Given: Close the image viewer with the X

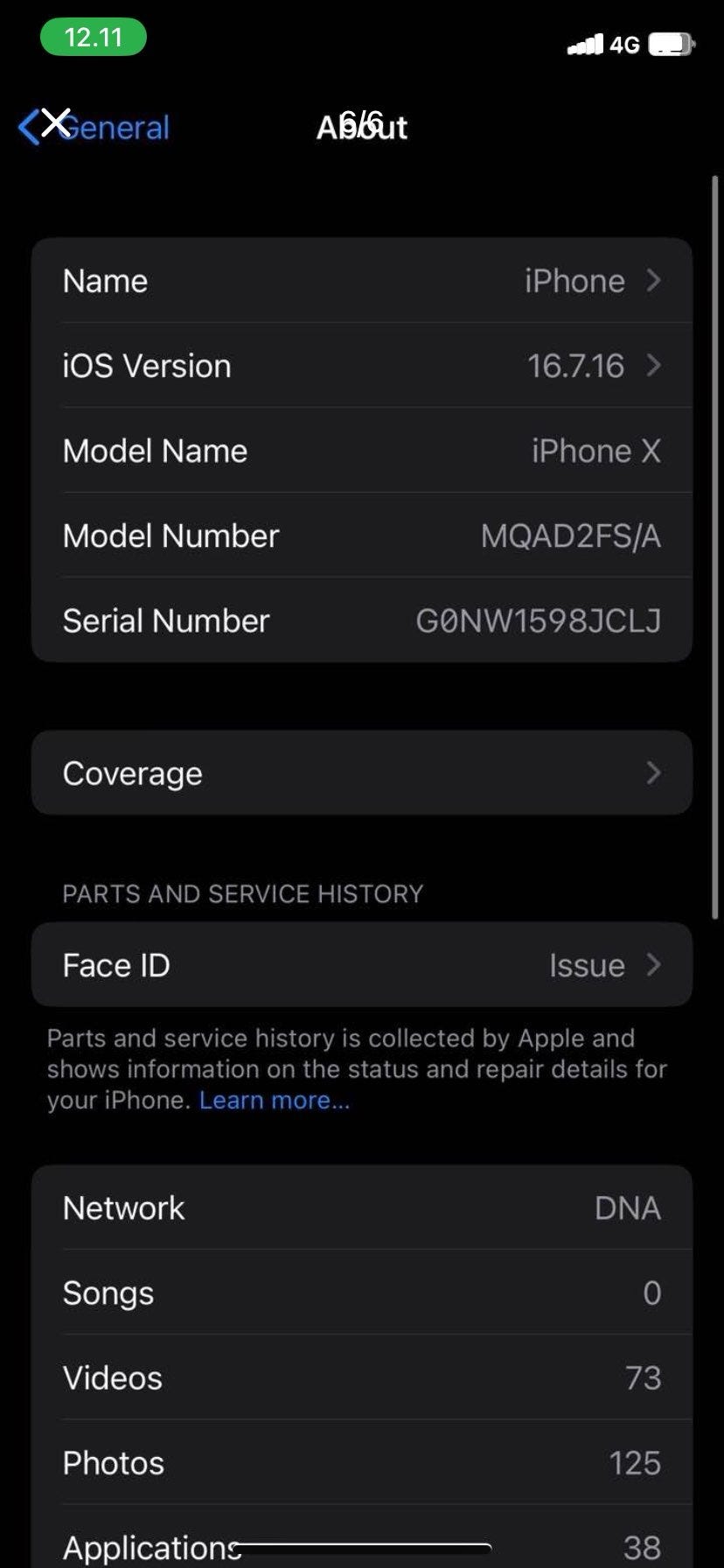Looking at the screenshot, I should (56, 122).
